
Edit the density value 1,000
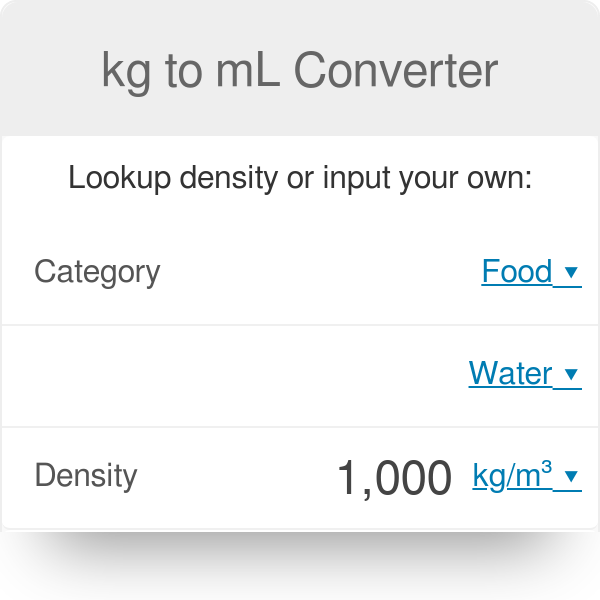pyautogui.click(x=394, y=478)
